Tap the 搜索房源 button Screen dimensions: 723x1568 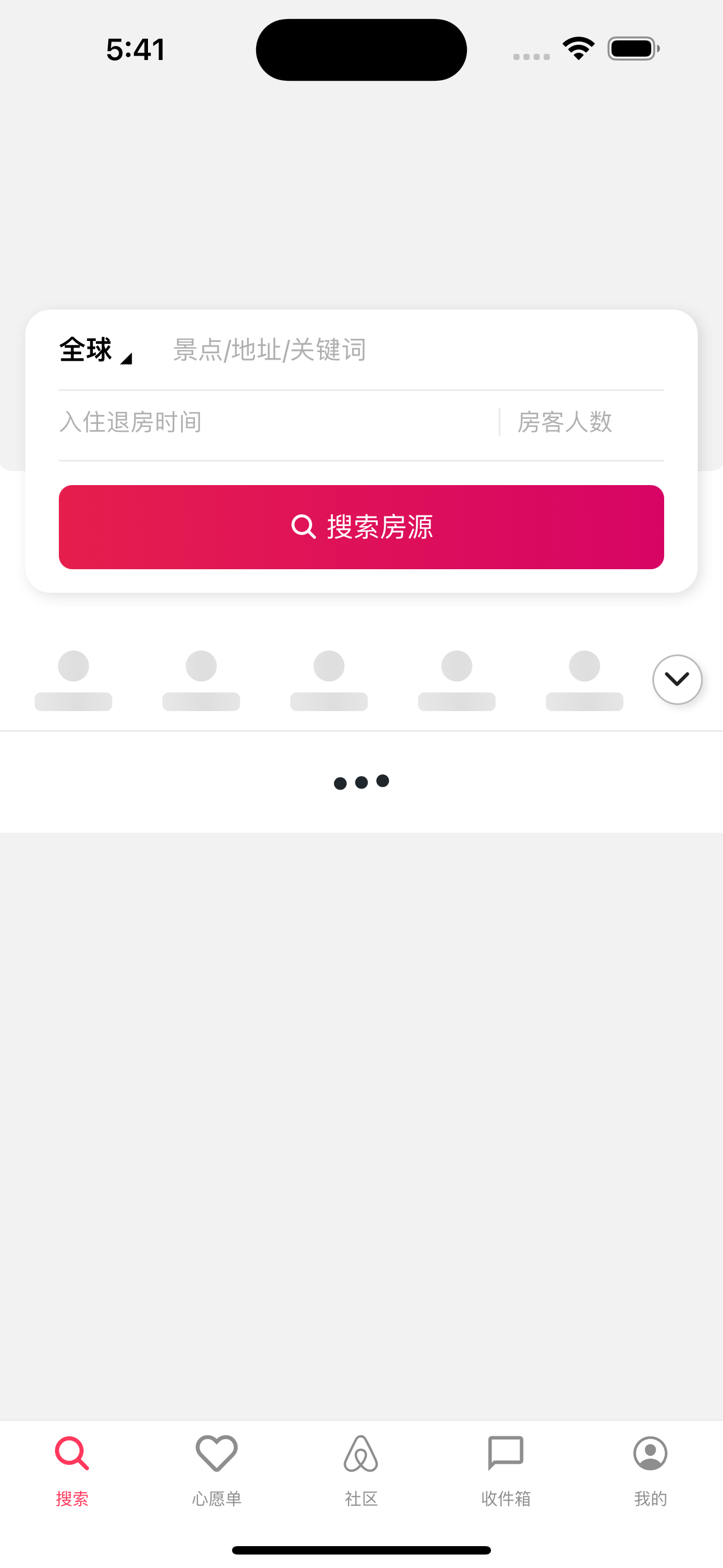[x=361, y=527]
